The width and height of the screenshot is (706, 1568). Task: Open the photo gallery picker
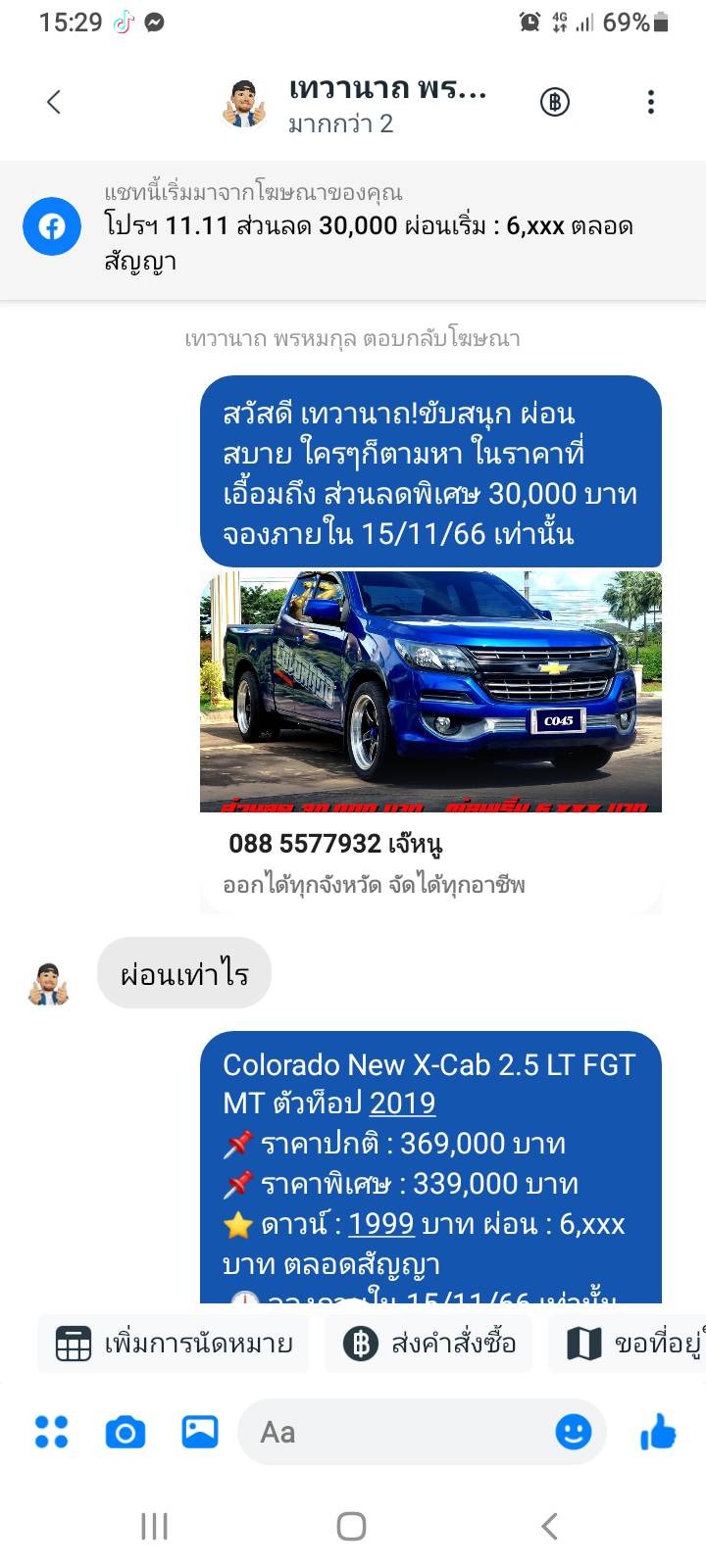(x=200, y=1432)
